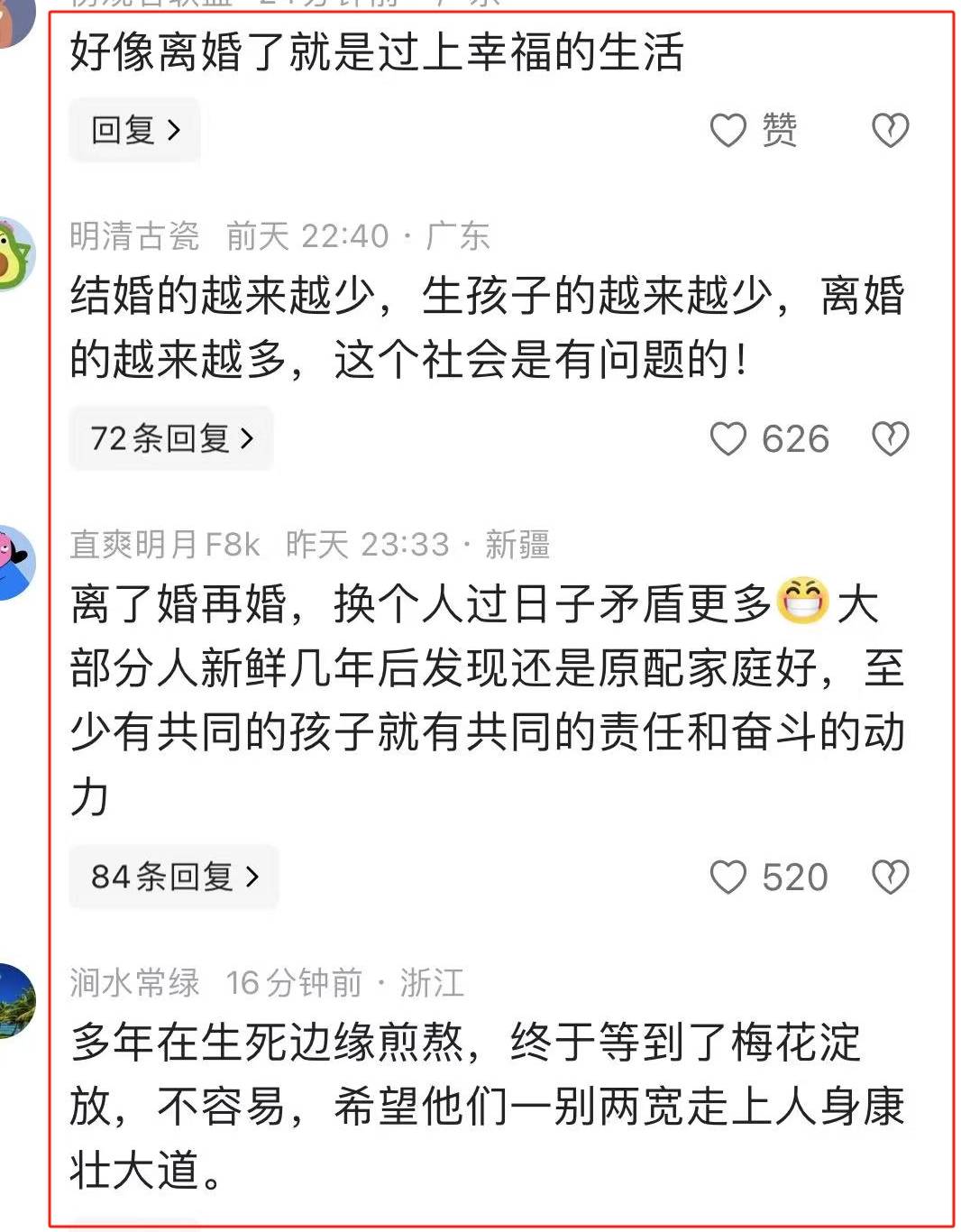Expand the 72条回复 thread
This screenshot has height=1232, width=961.
click(171, 439)
